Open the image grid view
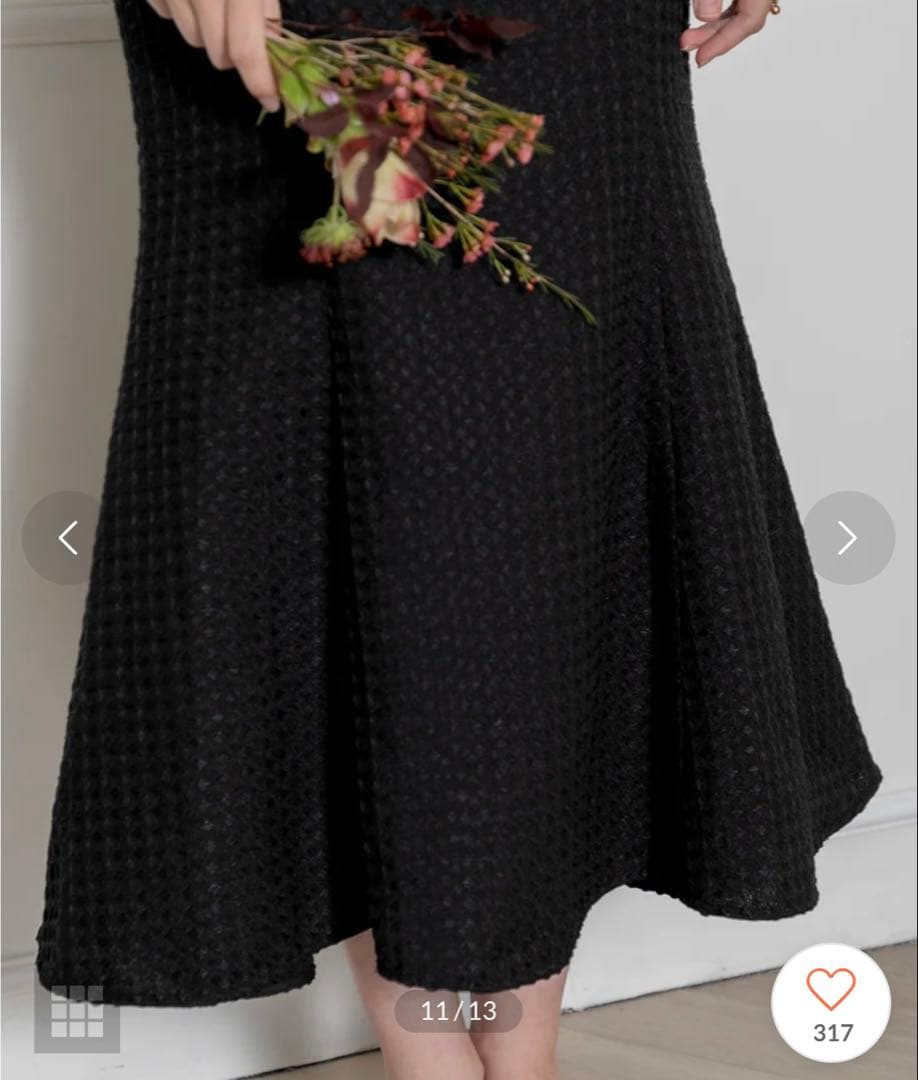This screenshot has width=918, height=1080. (77, 1011)
